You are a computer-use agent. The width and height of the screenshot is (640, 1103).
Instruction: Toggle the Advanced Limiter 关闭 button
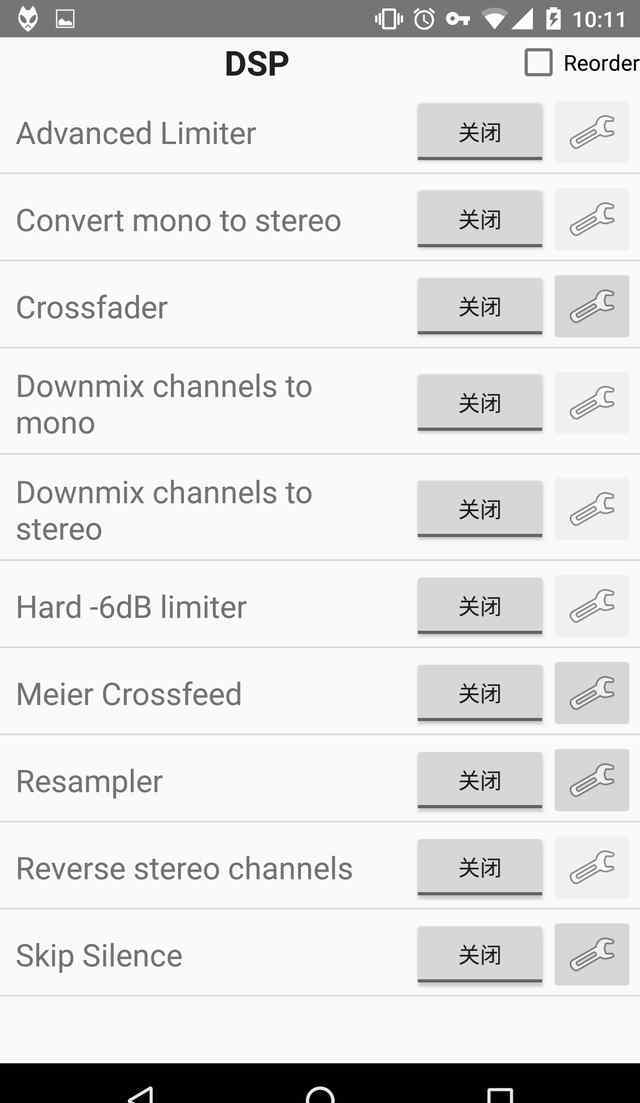(480, 132)
